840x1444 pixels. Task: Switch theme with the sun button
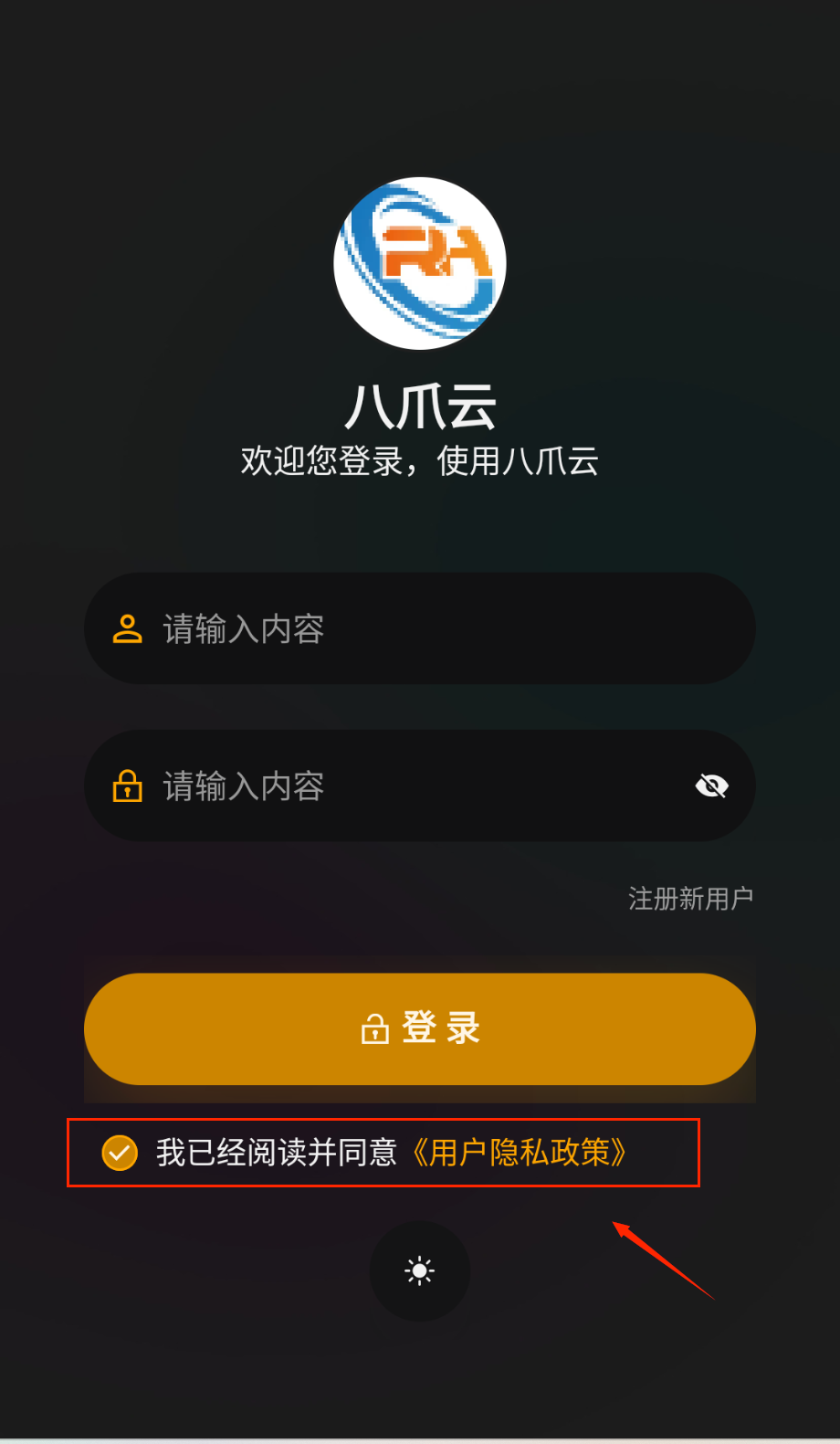click(x=420, y=1270)
